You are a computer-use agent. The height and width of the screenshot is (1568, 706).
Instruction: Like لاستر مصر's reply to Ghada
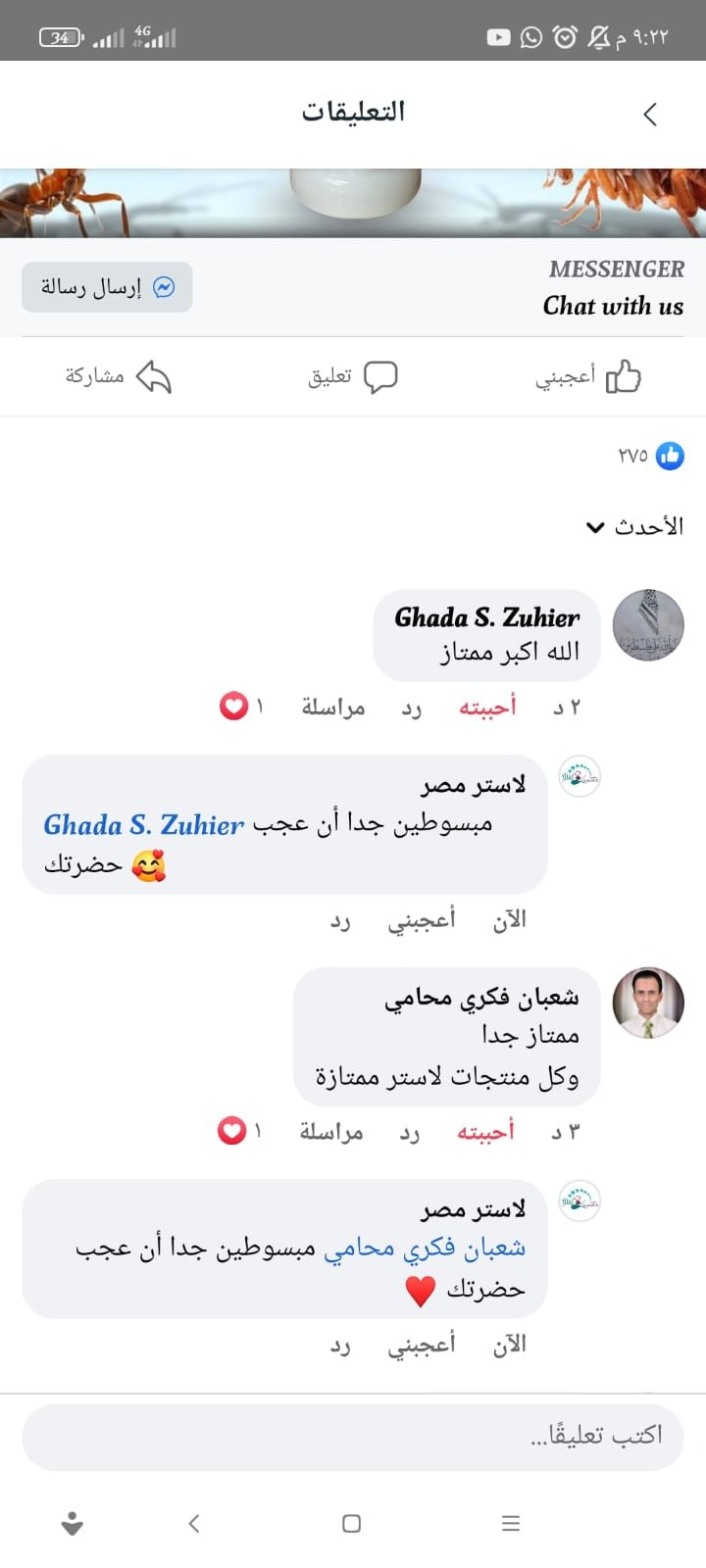click(422, 920)
